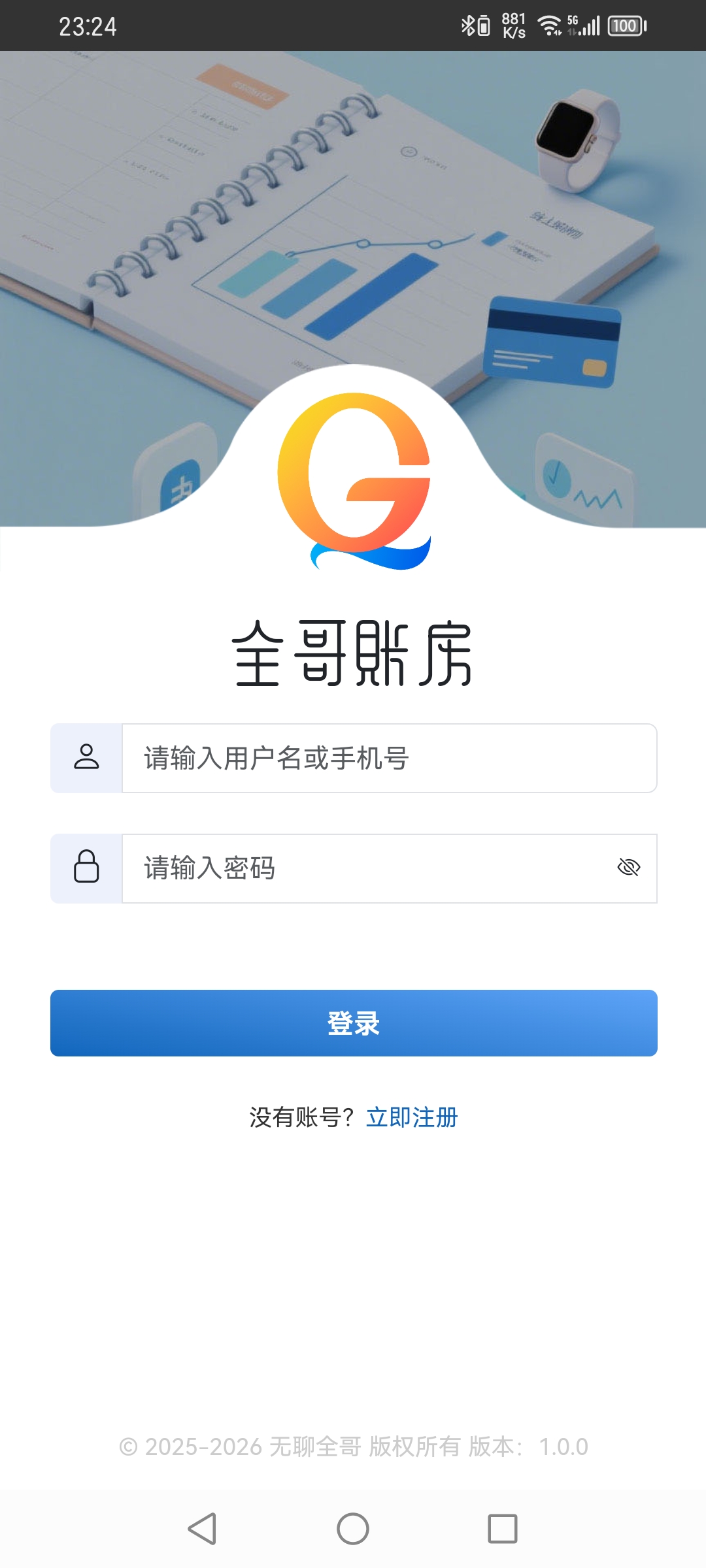
Task: Tap the blue 登录 login button
Action: (x=354, y=1023)
